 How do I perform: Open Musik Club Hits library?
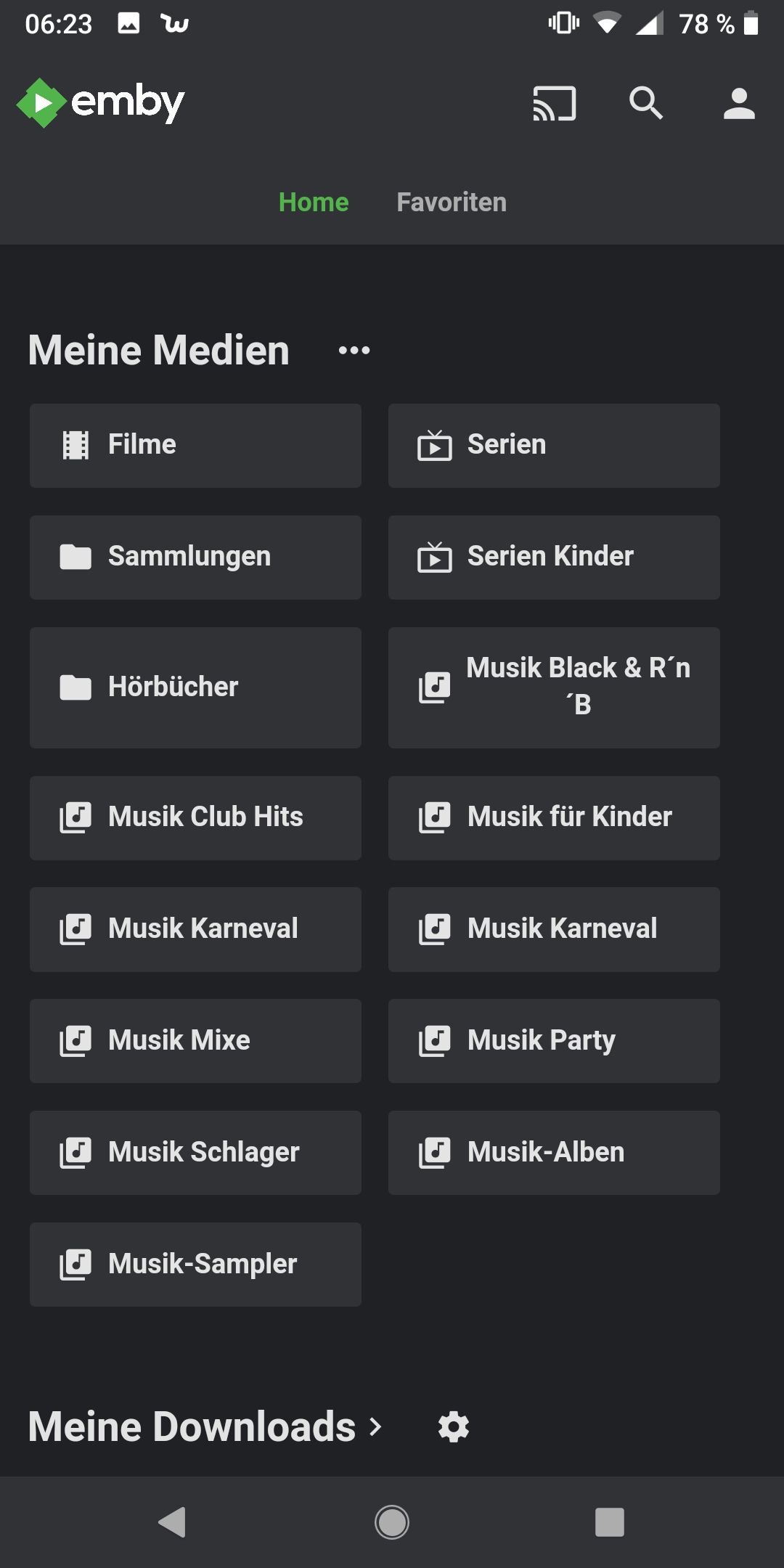[x=195, y=818]
